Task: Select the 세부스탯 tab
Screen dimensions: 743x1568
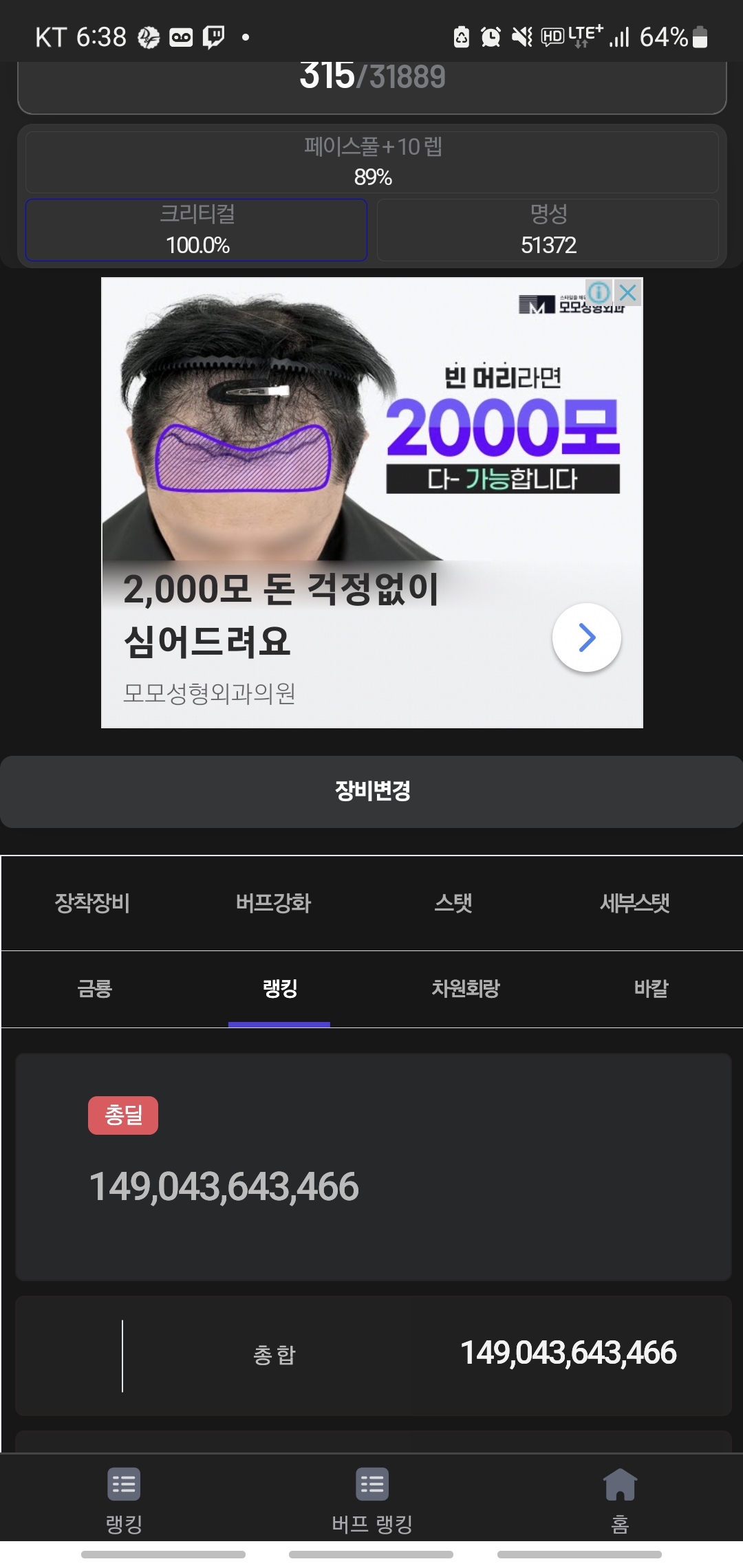Action: coord(635,902)
